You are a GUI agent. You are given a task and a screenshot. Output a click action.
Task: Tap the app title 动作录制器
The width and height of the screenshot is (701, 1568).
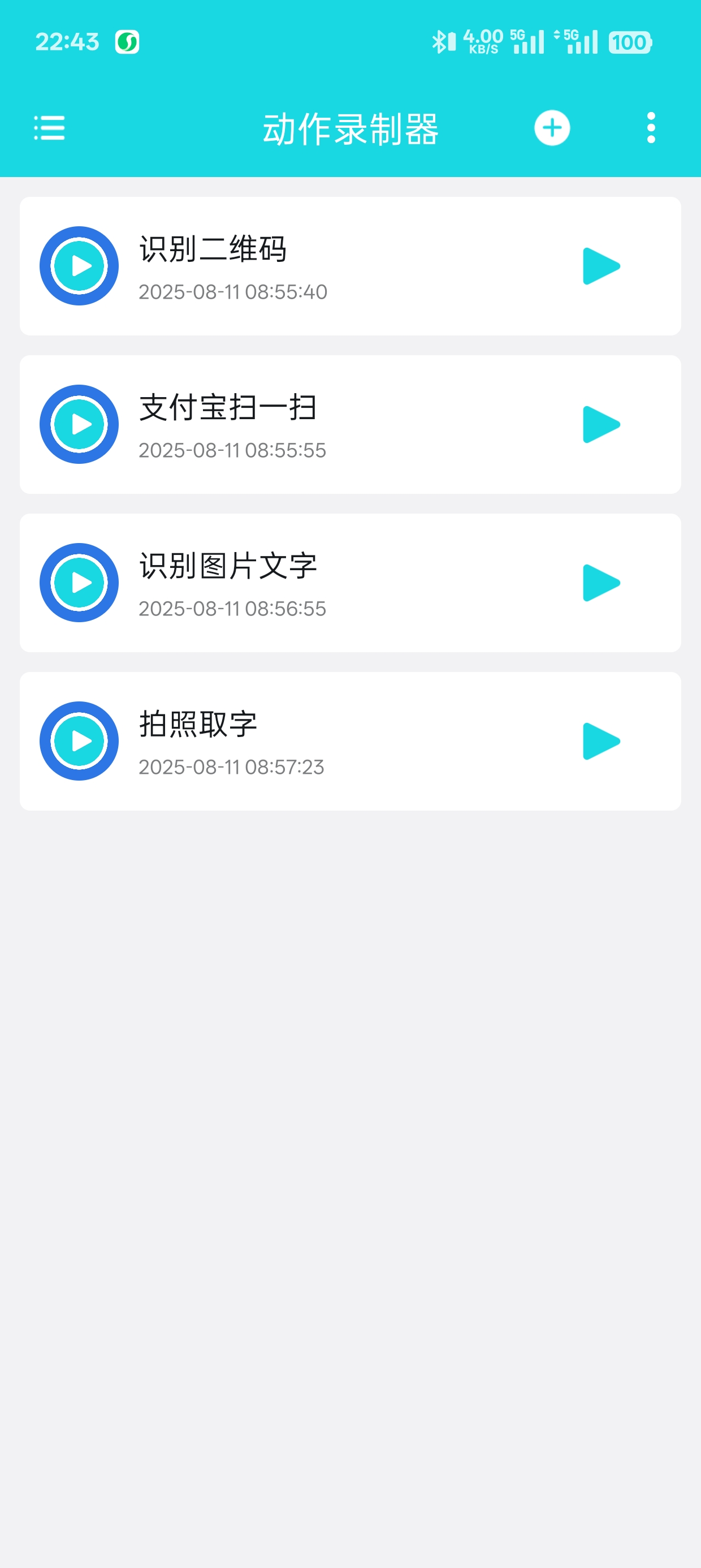[350, 128]
